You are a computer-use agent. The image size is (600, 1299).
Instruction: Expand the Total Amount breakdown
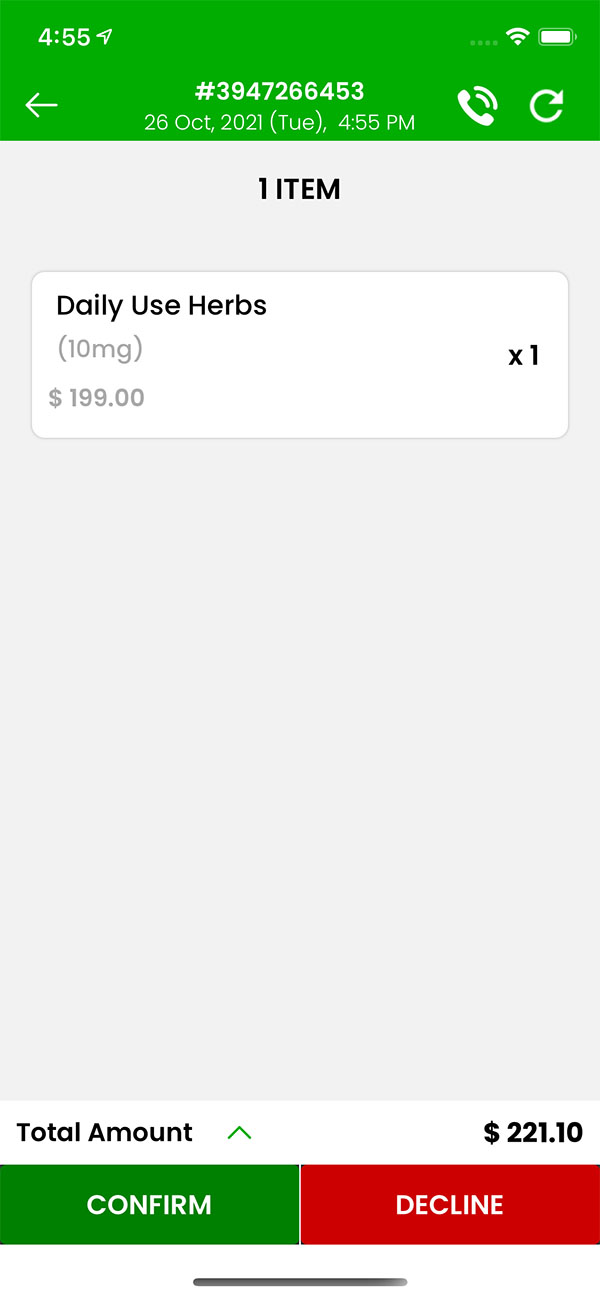[239, 1133]
